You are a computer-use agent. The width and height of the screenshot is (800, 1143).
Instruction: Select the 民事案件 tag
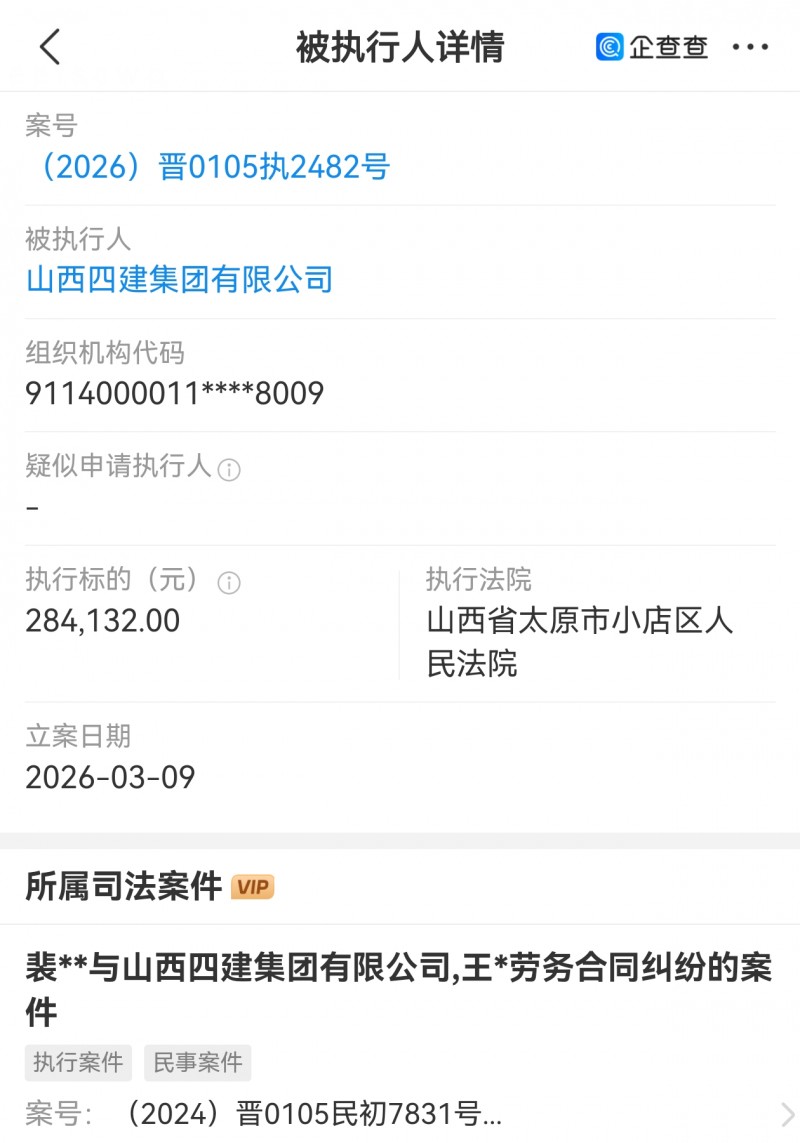pos(197,1062)
